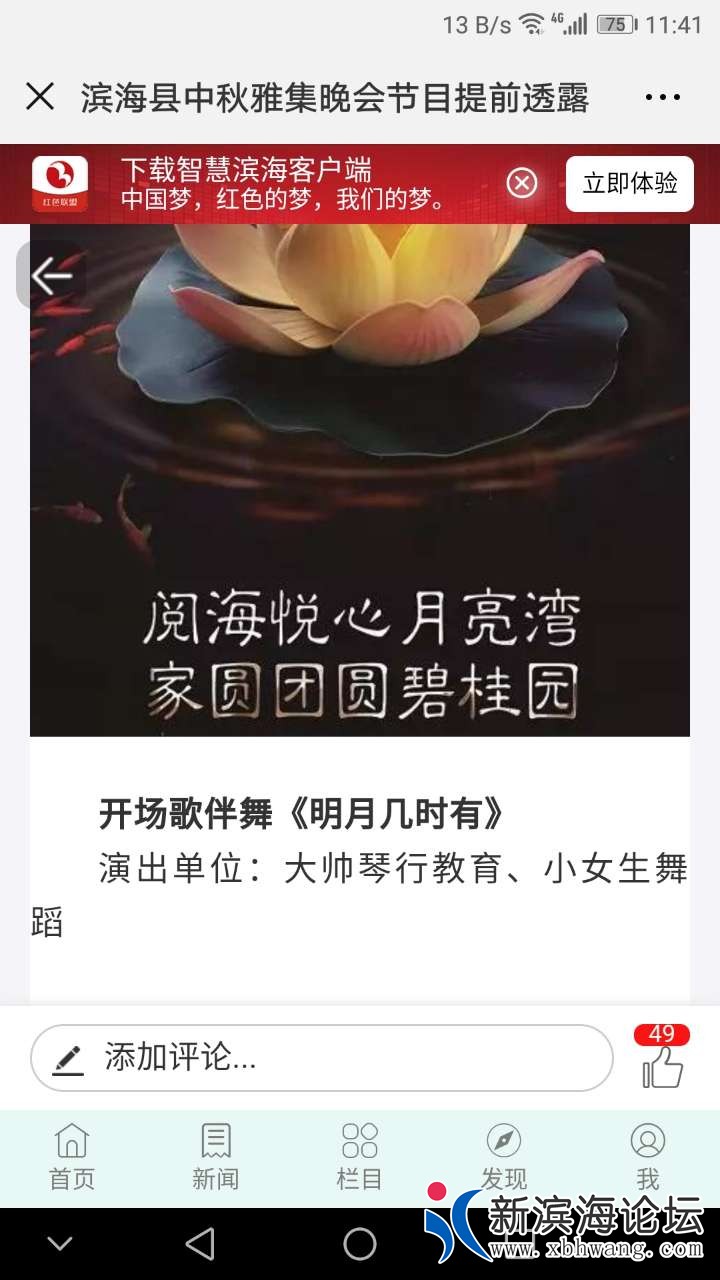Go back using the left arrow overlay
720x1280 pixels.
pyautogui.click(x=50, y=275)
